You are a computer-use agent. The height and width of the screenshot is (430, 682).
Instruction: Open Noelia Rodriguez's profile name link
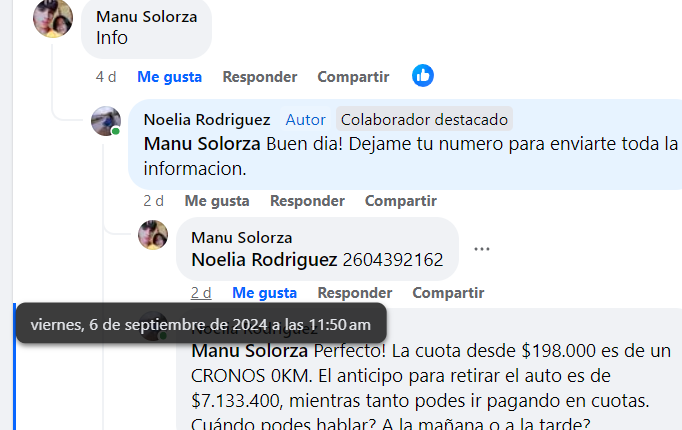pyautogui.click(x=209, y=120)
